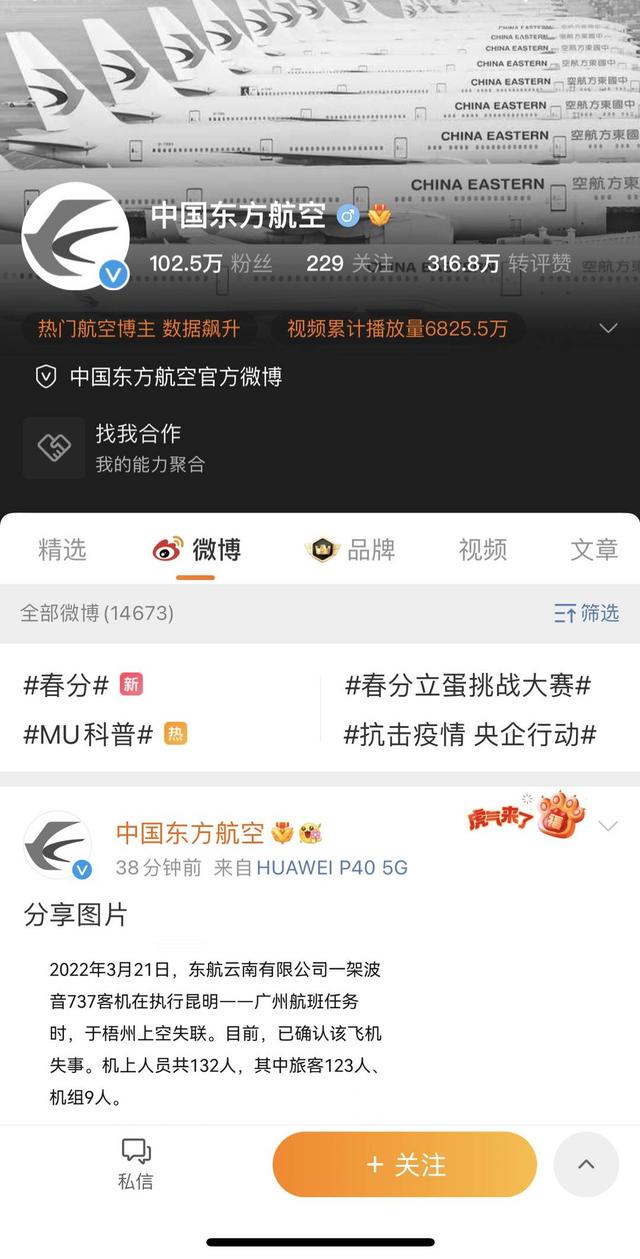Open the 热门航空博主 数据飙升 badge
This screenshot has width=640, height=1259.
pos(139,328)
